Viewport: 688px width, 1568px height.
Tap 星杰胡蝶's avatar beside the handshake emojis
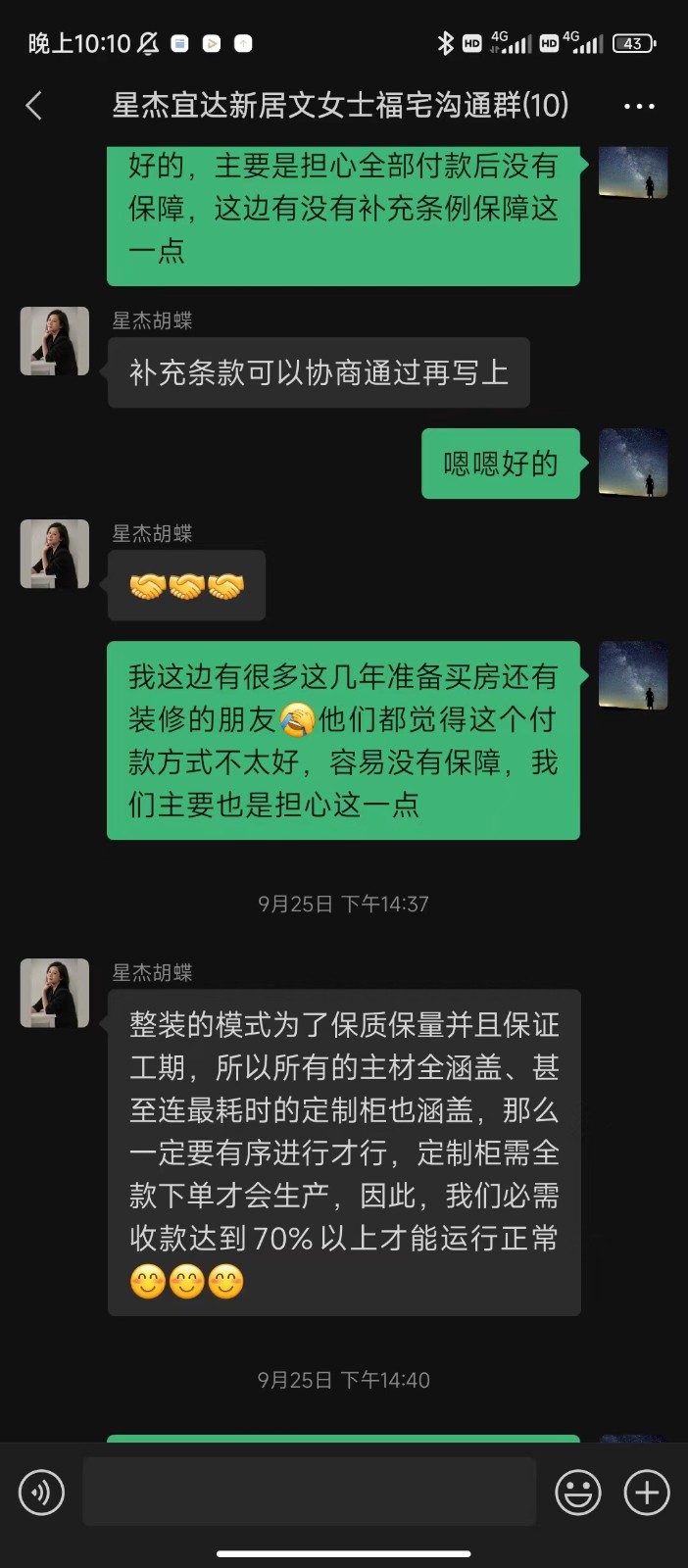[x=55, y=554]
